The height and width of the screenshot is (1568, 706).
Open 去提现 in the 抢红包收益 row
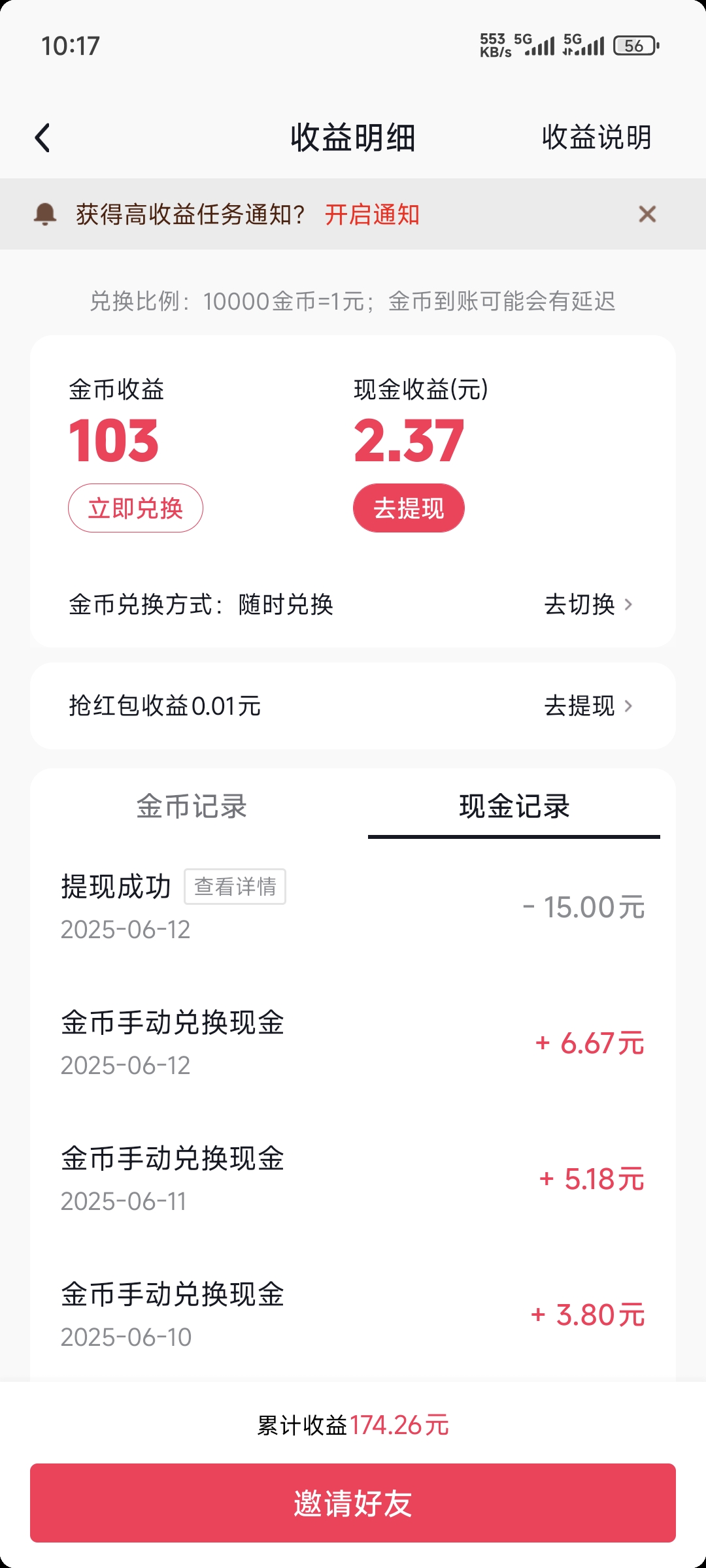click(588, 706)
